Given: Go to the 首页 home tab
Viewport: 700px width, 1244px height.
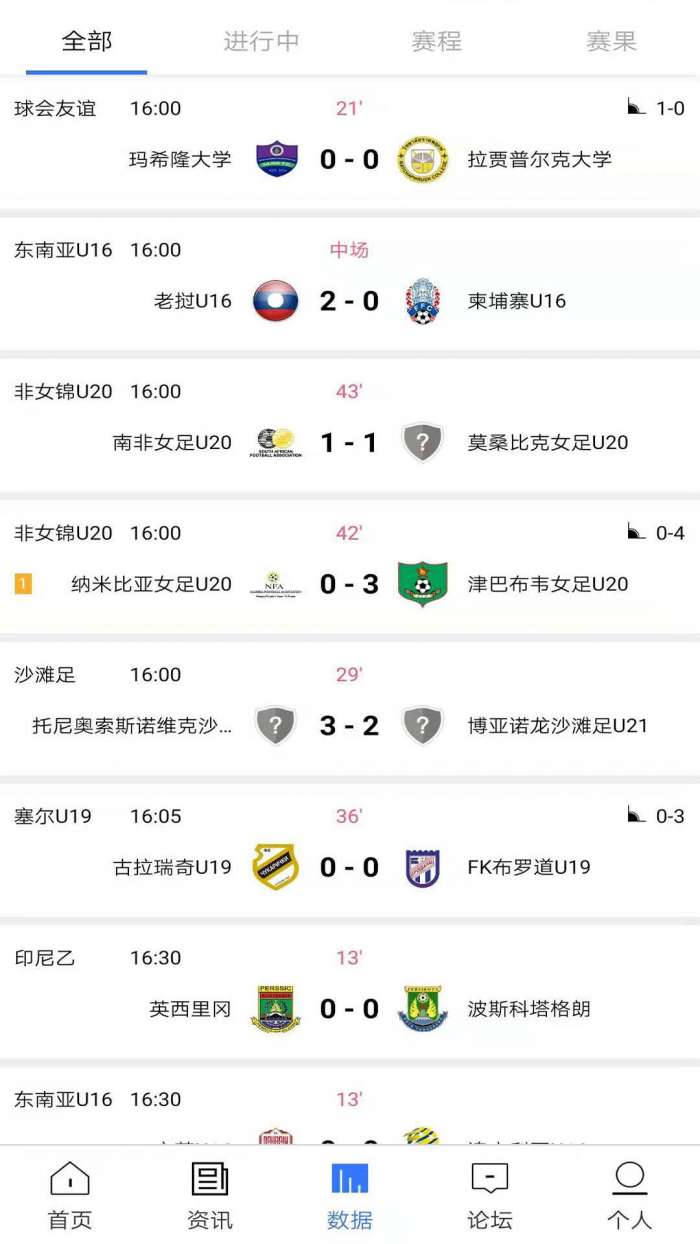Looking at the screenshot, I should point(70,1195).
